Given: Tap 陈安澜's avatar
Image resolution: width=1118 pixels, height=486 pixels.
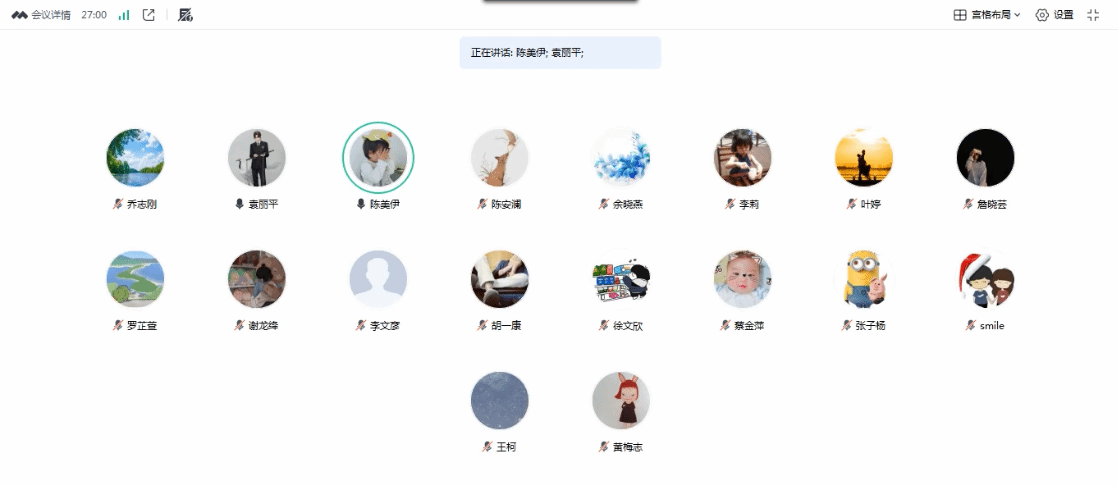Looking at the screenshot, I should click(500, 158).
